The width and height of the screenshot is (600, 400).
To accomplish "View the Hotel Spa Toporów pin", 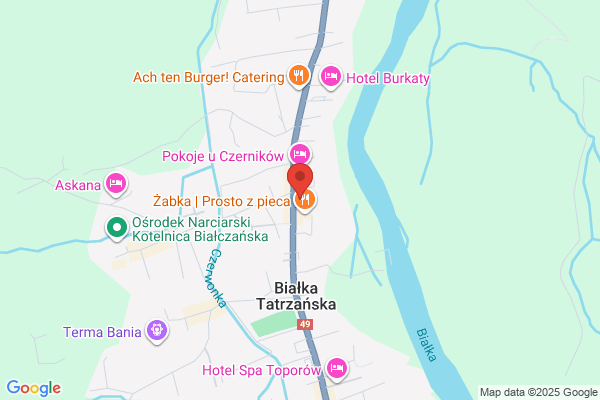I will click(337, 369).
